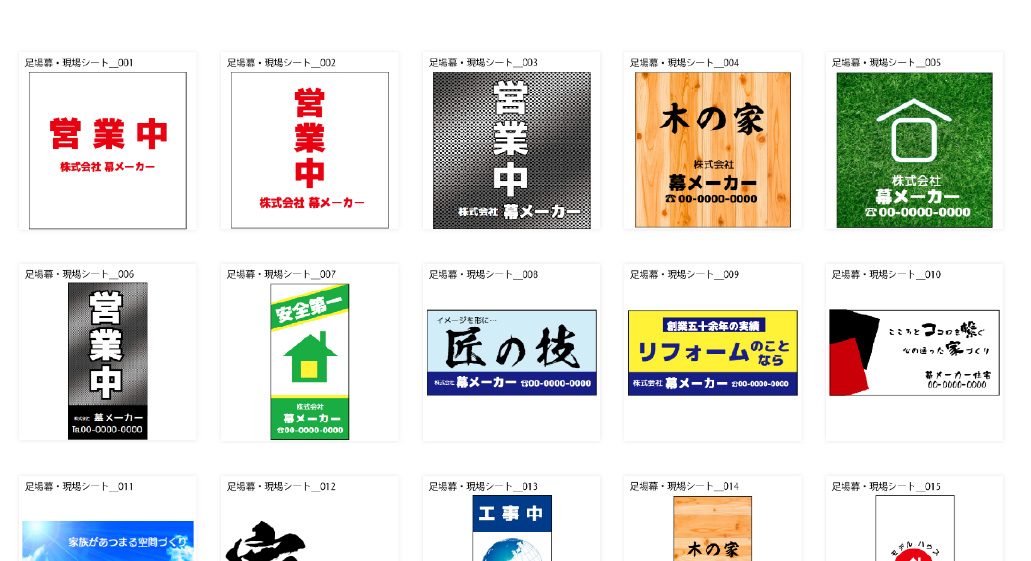The image size is (1031, 561).
Task: Choose template 005 with the green grass house
Action: click(x=914, y=150)
